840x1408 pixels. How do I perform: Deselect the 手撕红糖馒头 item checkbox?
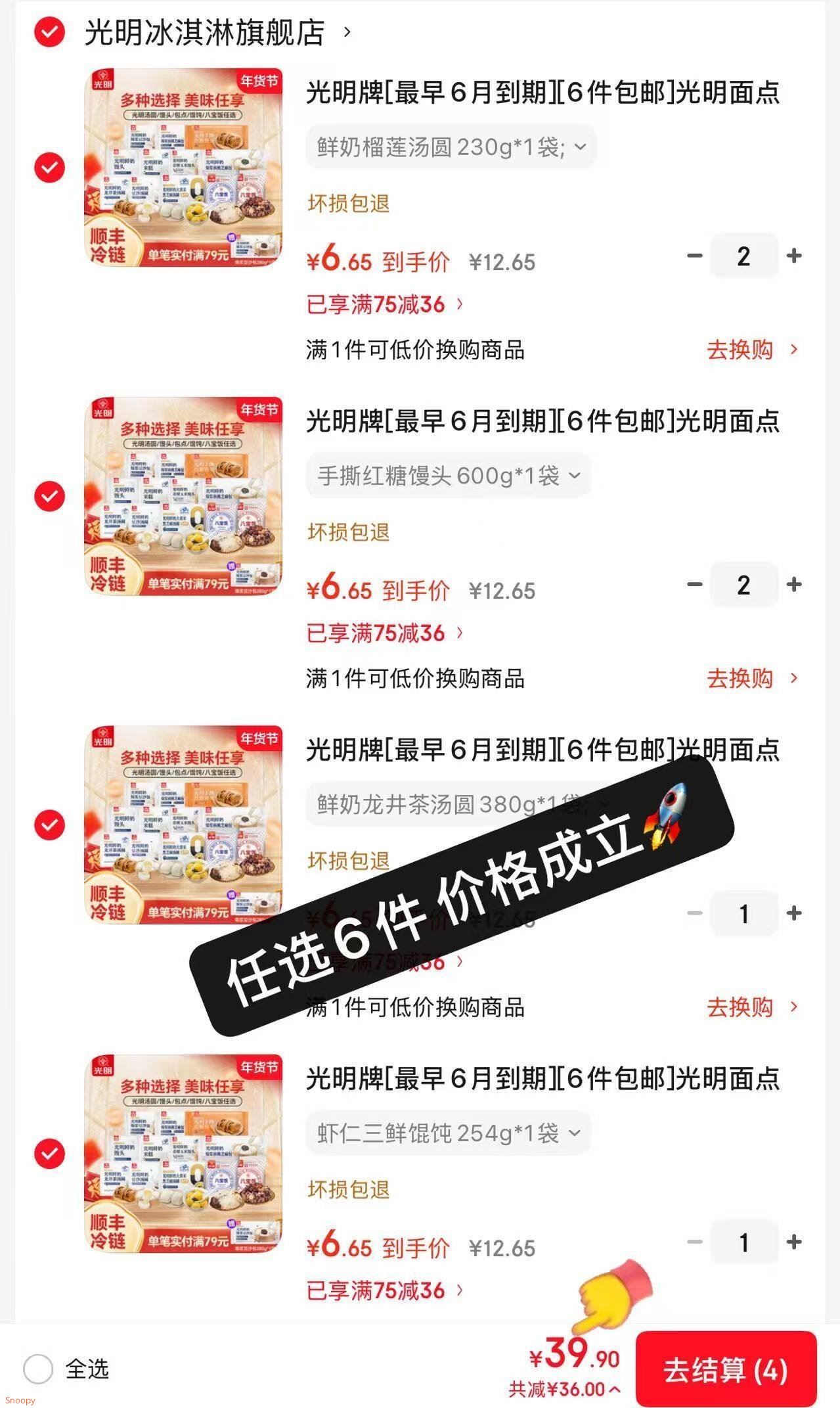tap(49, 496)
